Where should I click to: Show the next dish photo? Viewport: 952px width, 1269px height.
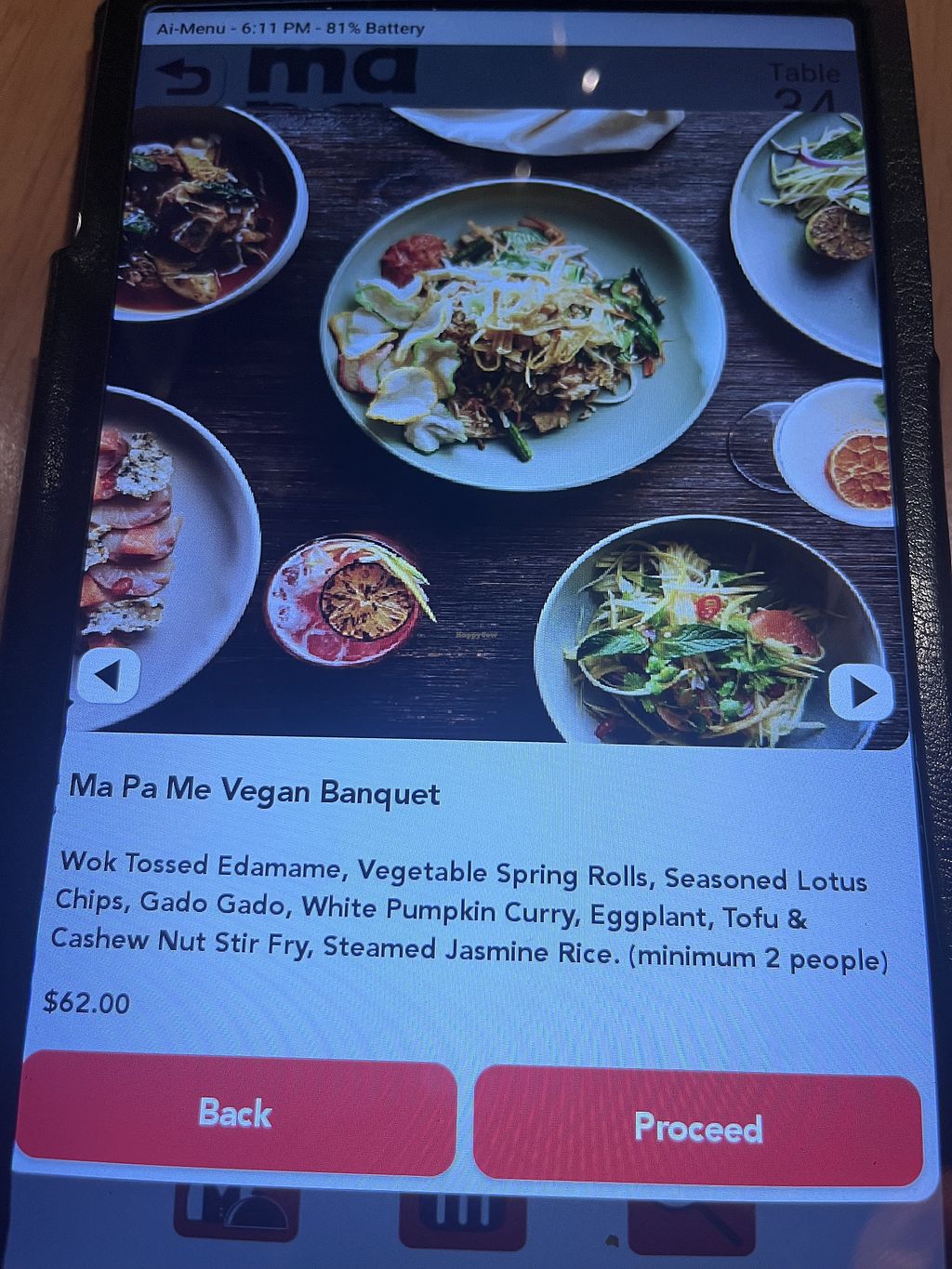point(860,692)
